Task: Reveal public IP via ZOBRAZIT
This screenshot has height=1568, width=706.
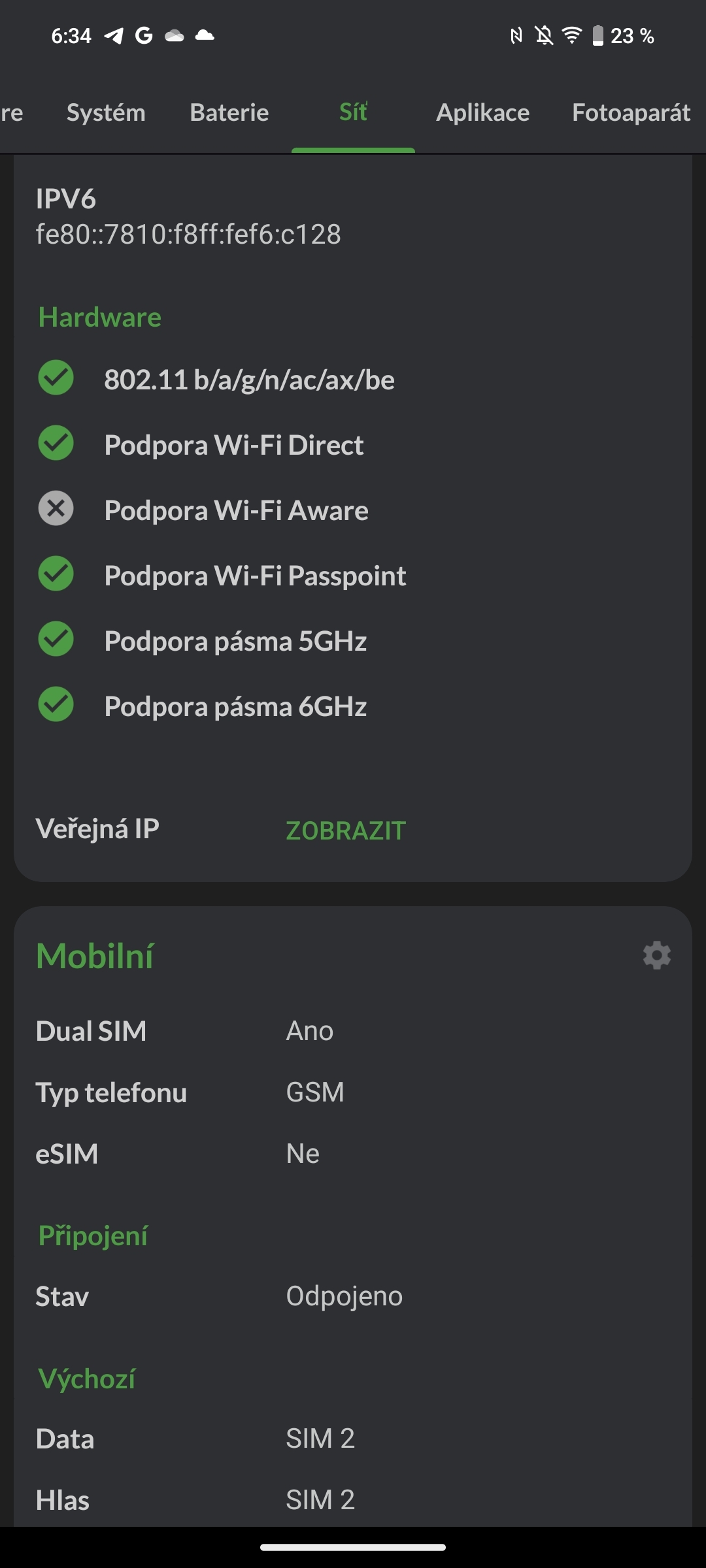Action: tap(345, 830)
